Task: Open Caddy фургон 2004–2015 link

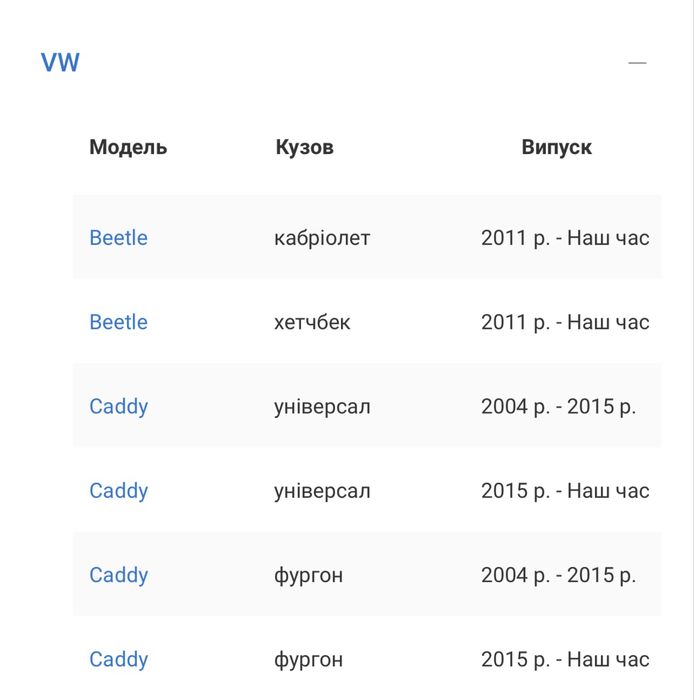Action: point(118,575)
